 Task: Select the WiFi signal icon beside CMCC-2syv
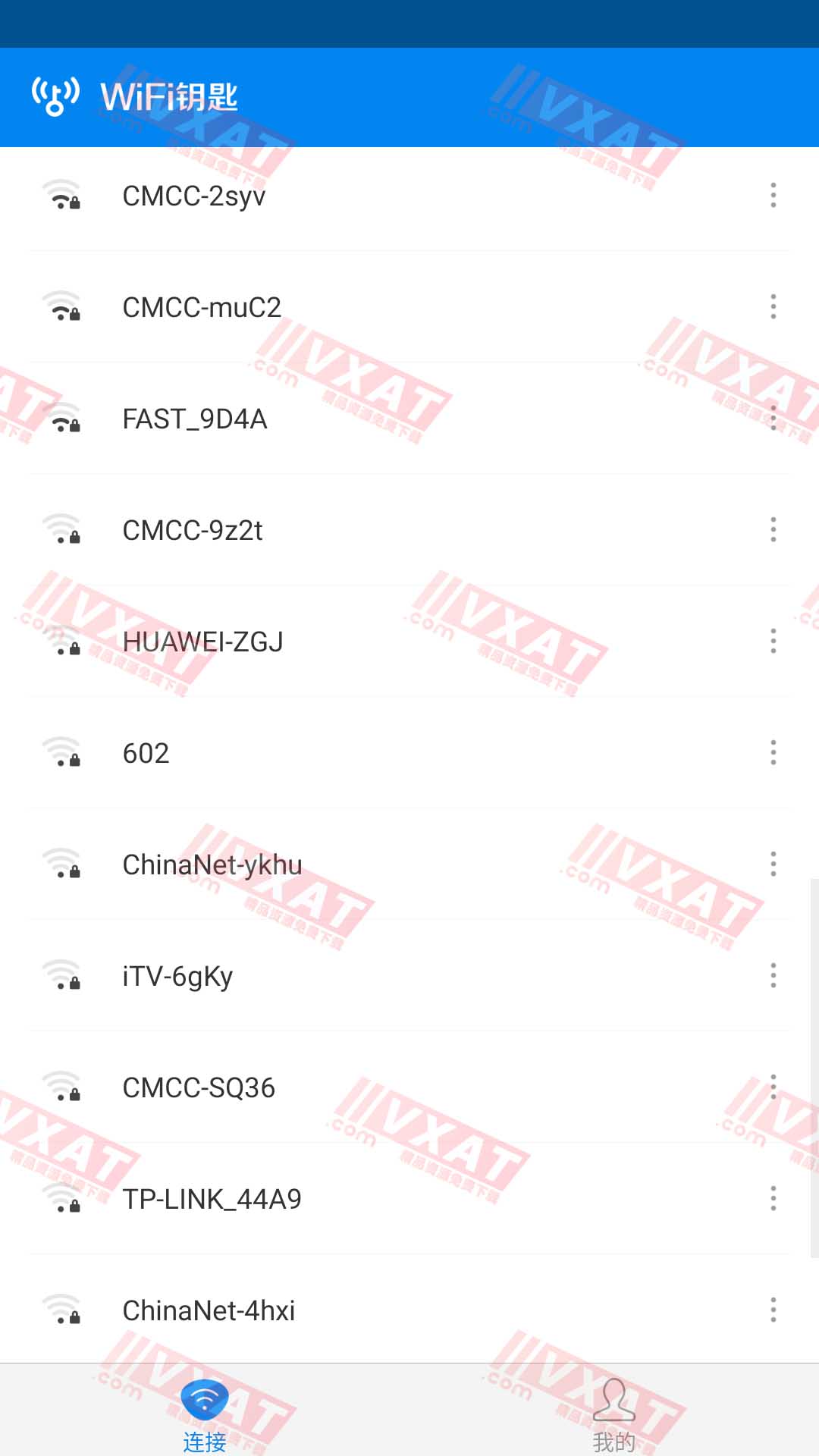tap(63, 196)
